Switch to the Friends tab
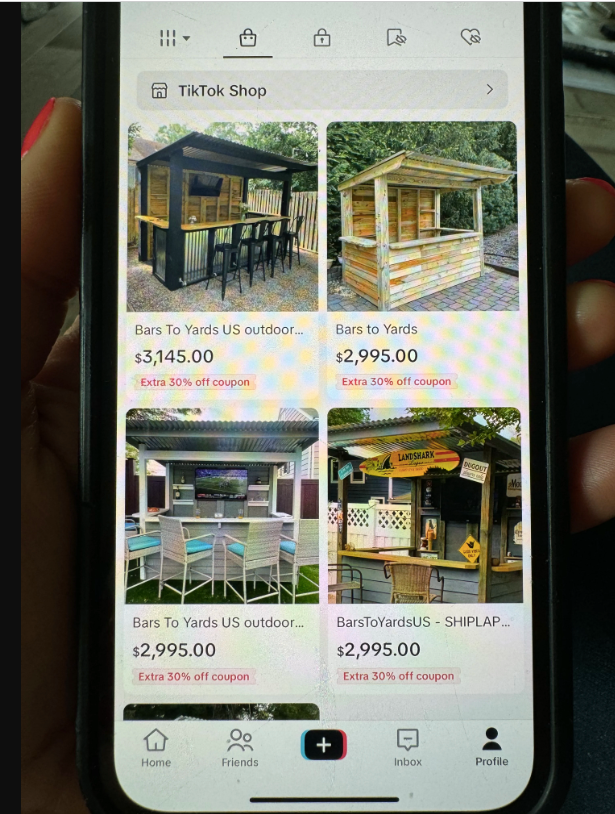 pos(240,747)
